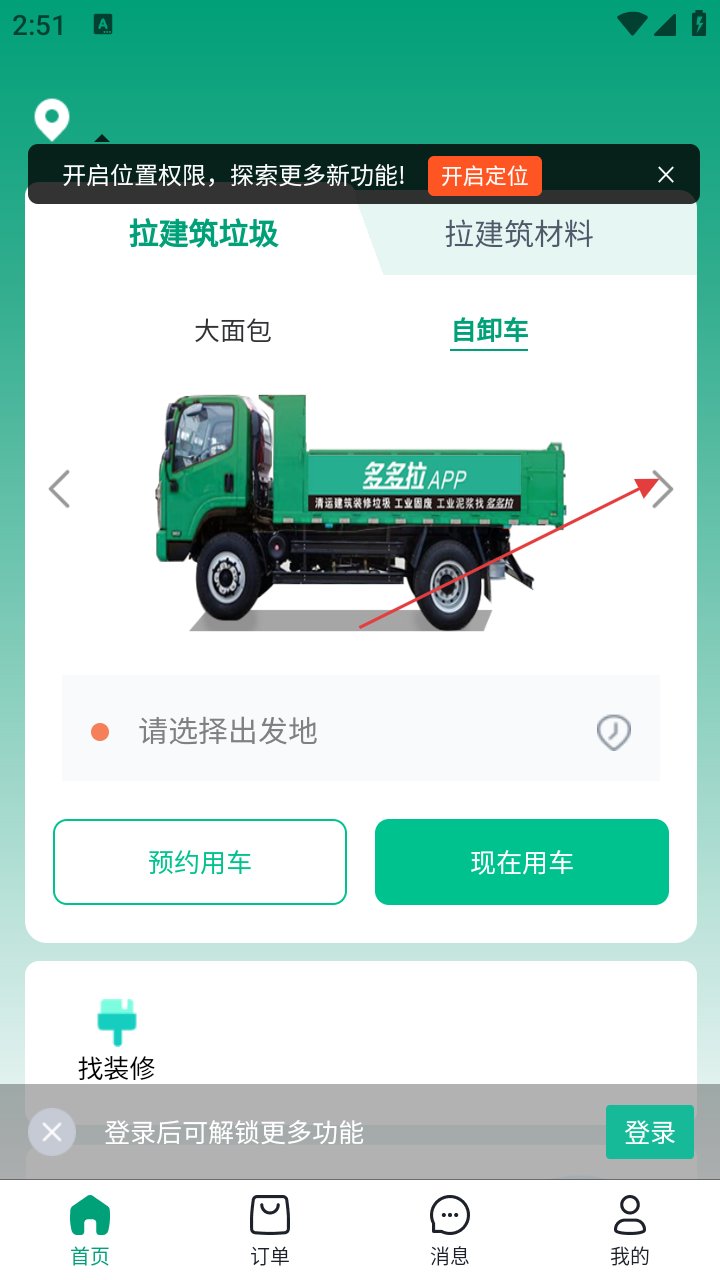Open the 我的 profile tab
This screenshot has height=1280, width=720.
pos(629,1230)
